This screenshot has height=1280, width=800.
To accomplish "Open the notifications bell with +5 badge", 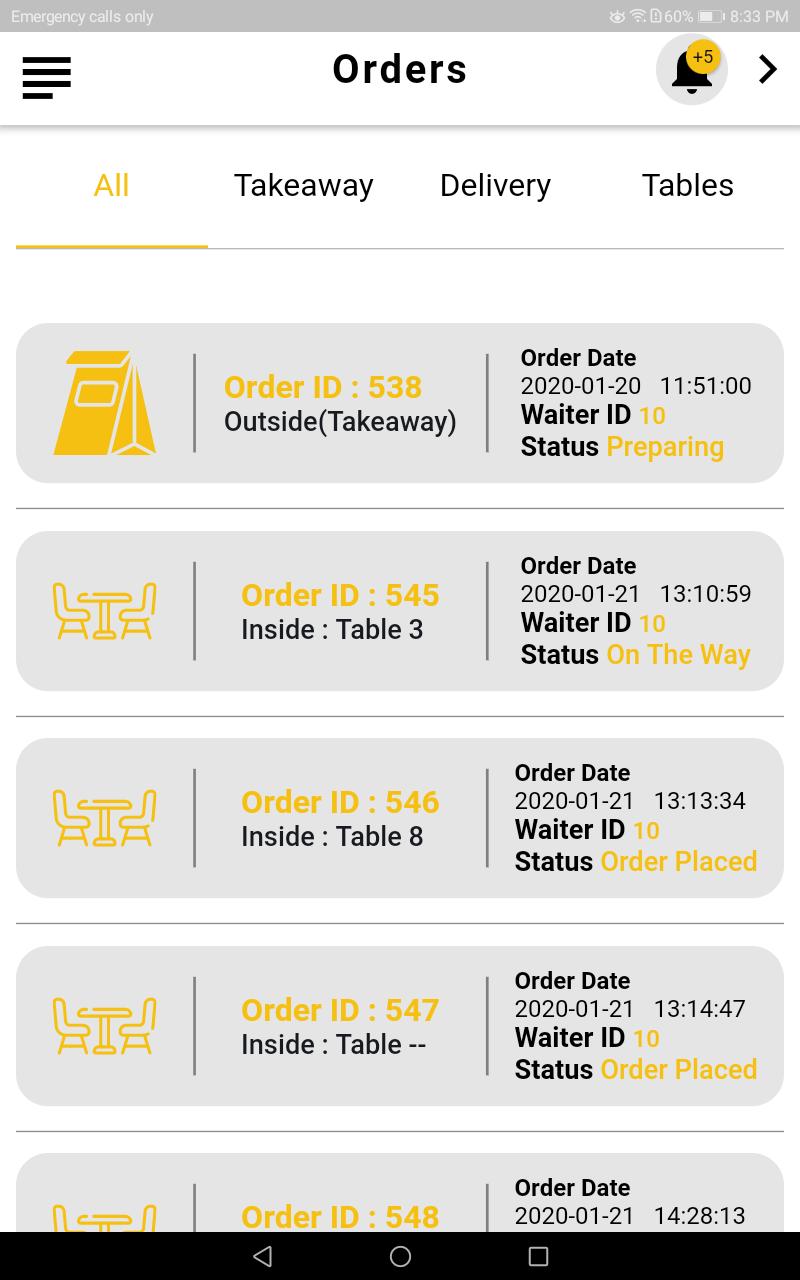I will (692, 70).
